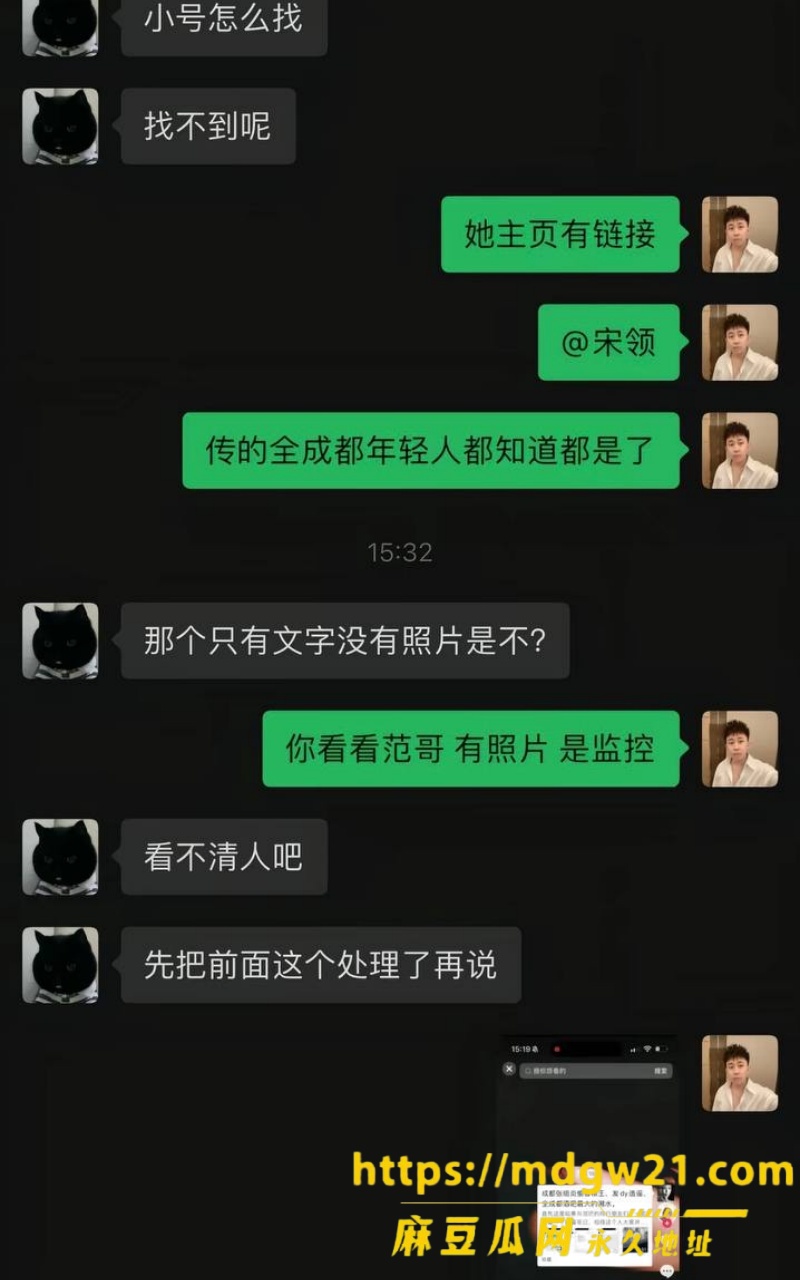Open cat avatar beside 先把前面这个处理了再说
Screen dimensions: 800x1280
(x=60, y=965)
